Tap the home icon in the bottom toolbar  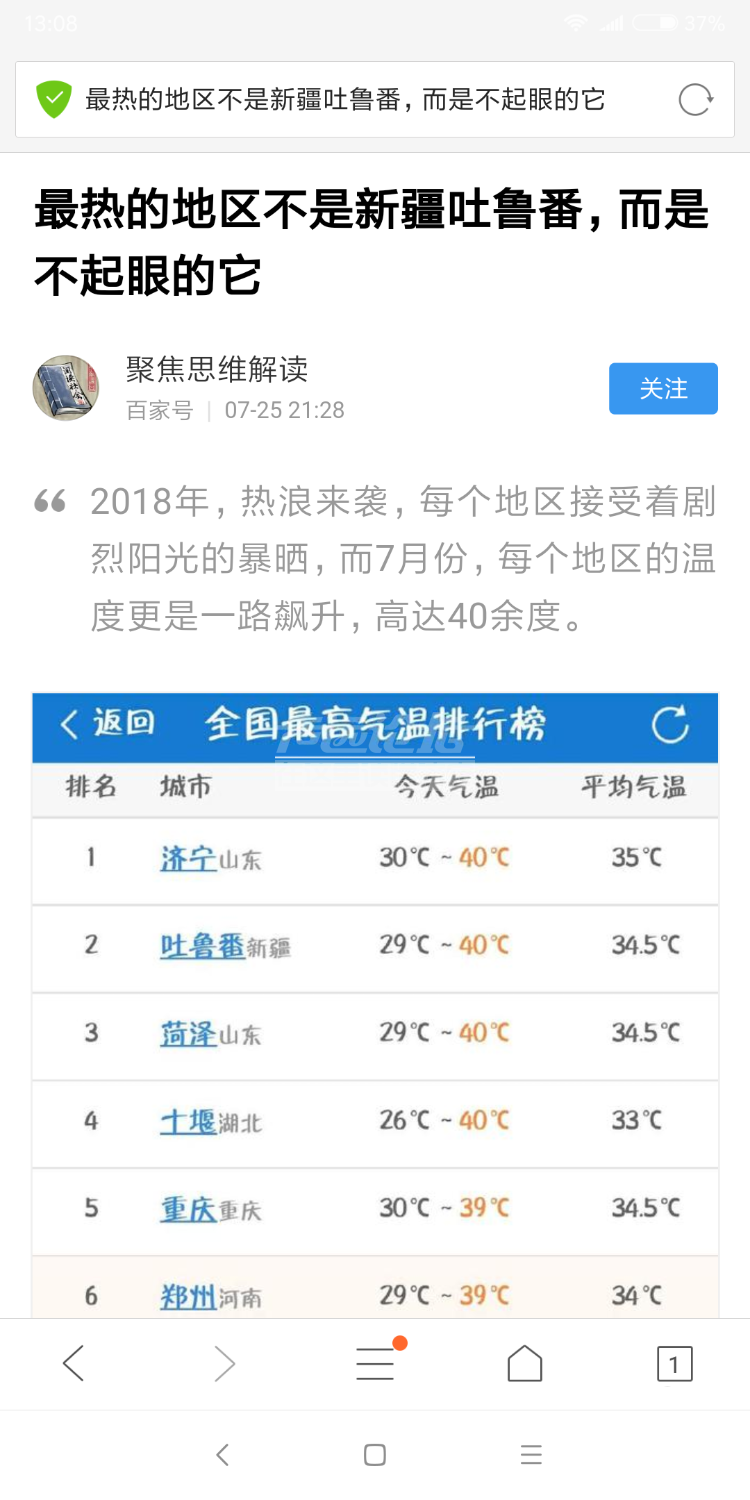click(524, 1363)
